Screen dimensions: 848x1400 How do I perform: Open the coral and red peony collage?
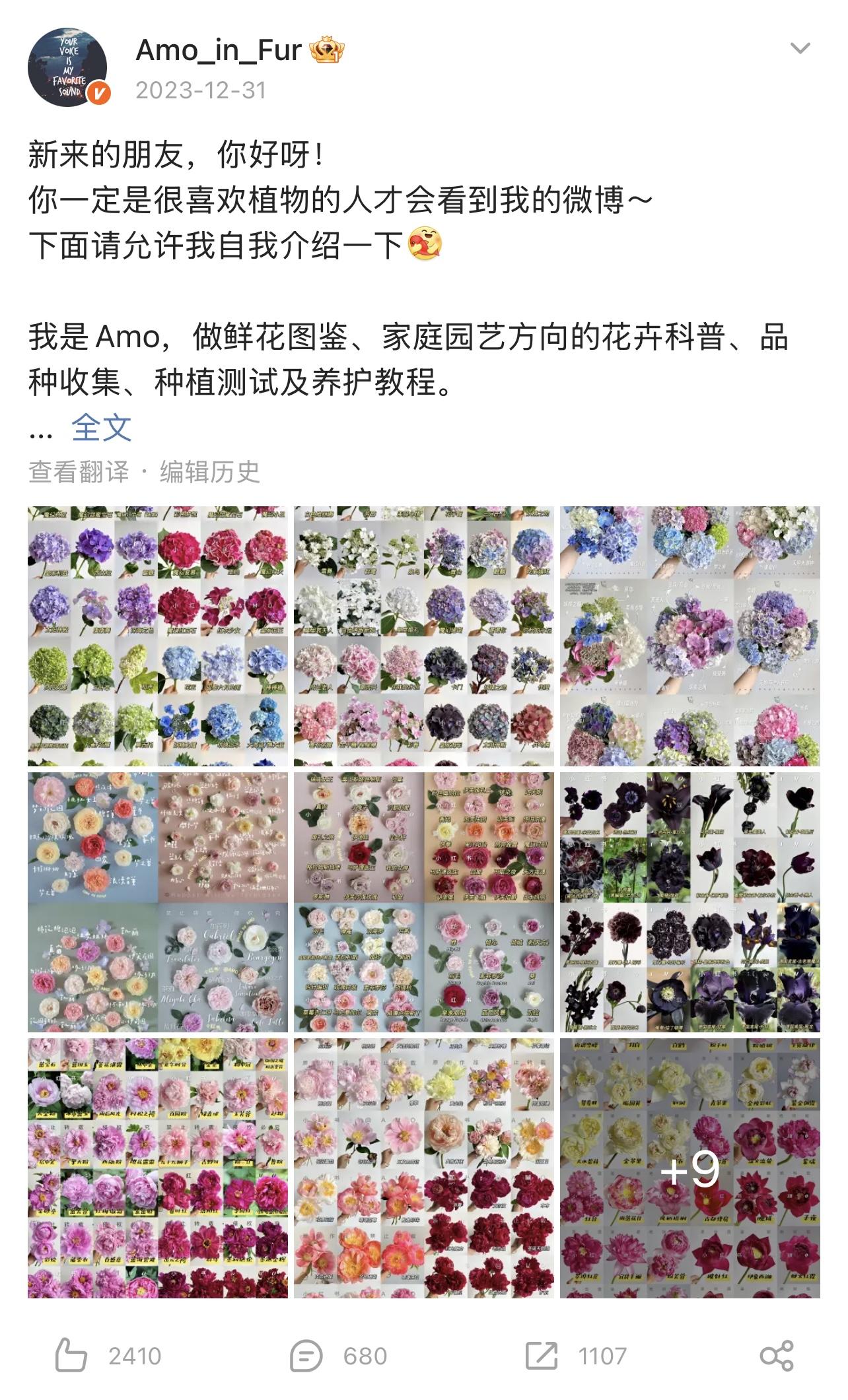coord(424,1168)
